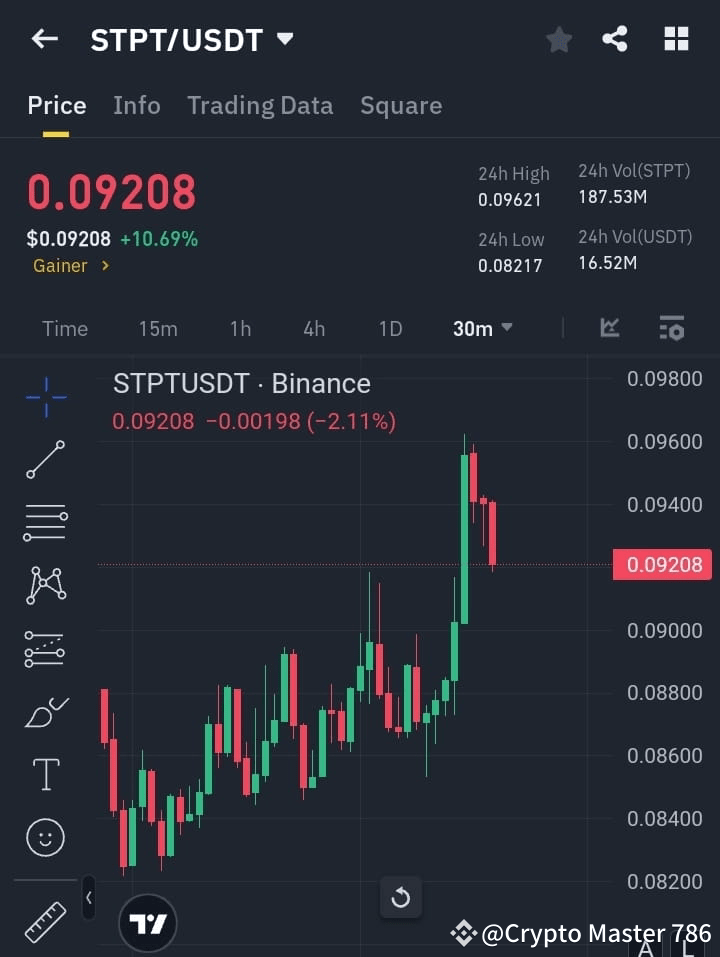
Task: Open the horizontal lines drawing tool
Action: coord(44,523)
